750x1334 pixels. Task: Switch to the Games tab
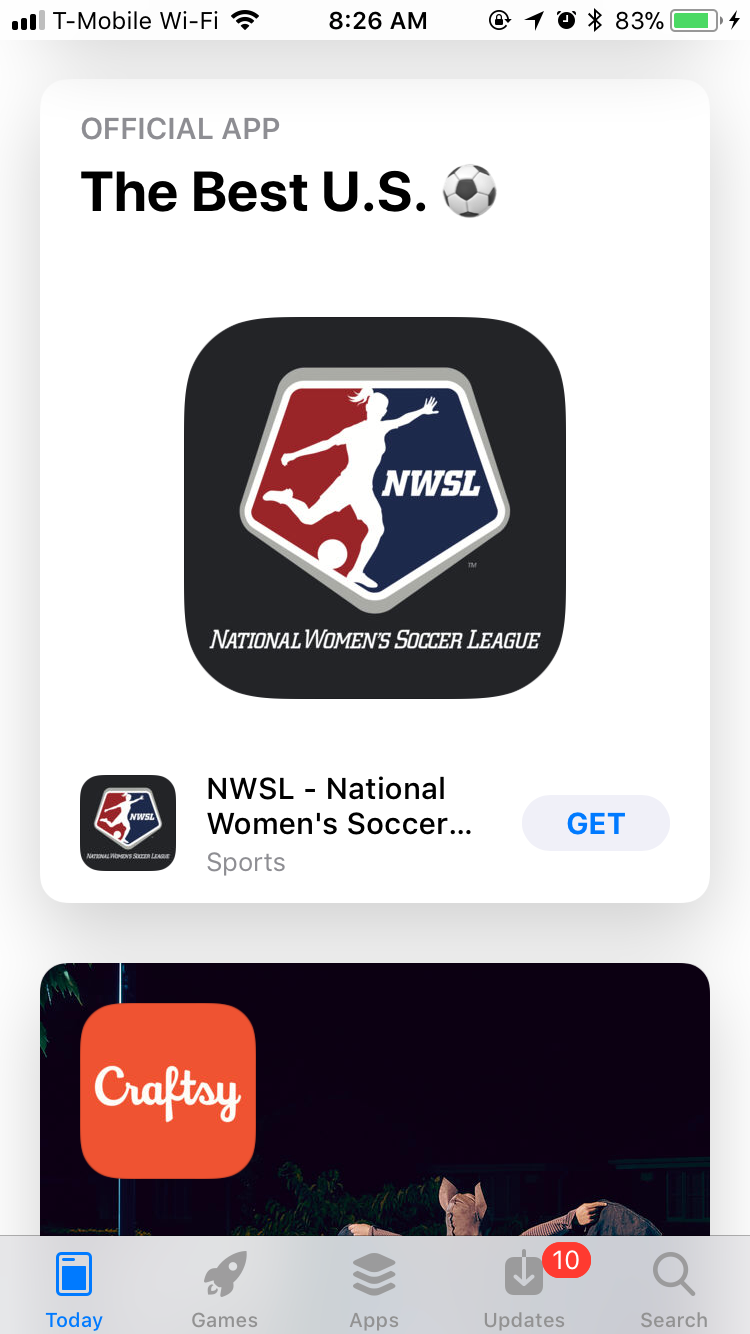[x=224, y=1290]
